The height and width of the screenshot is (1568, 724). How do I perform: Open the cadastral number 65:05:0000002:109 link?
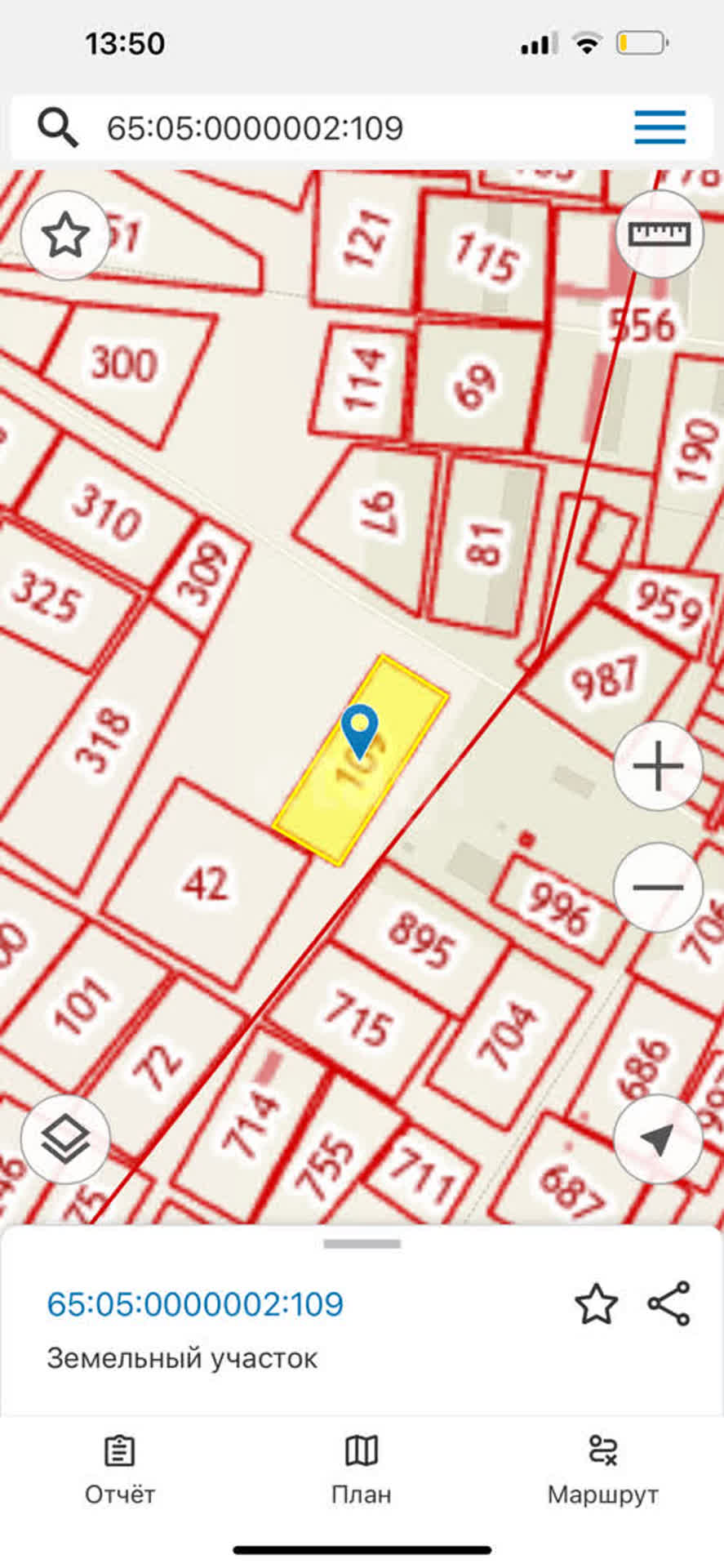(x=195, y=1304)
